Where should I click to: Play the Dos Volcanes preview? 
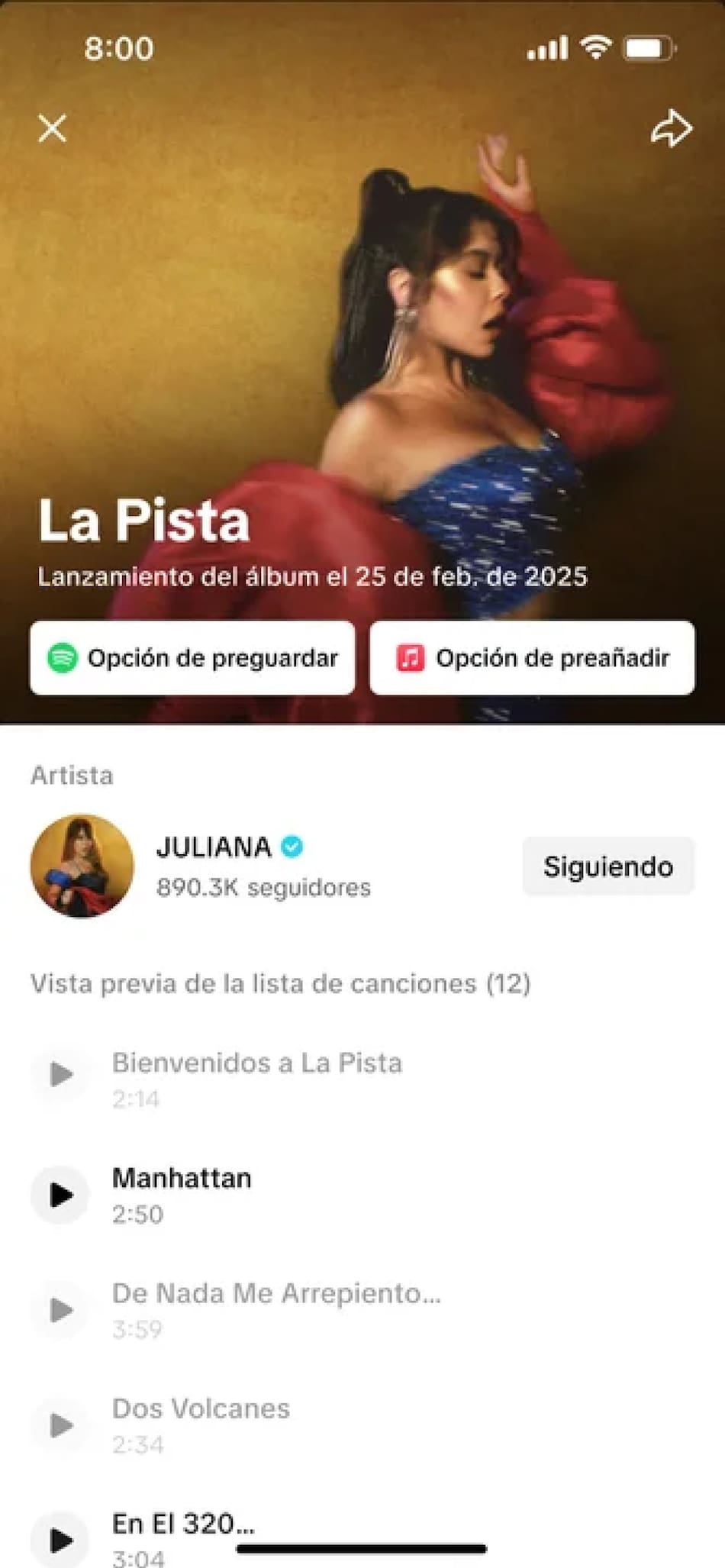[x=60, y=1425]
